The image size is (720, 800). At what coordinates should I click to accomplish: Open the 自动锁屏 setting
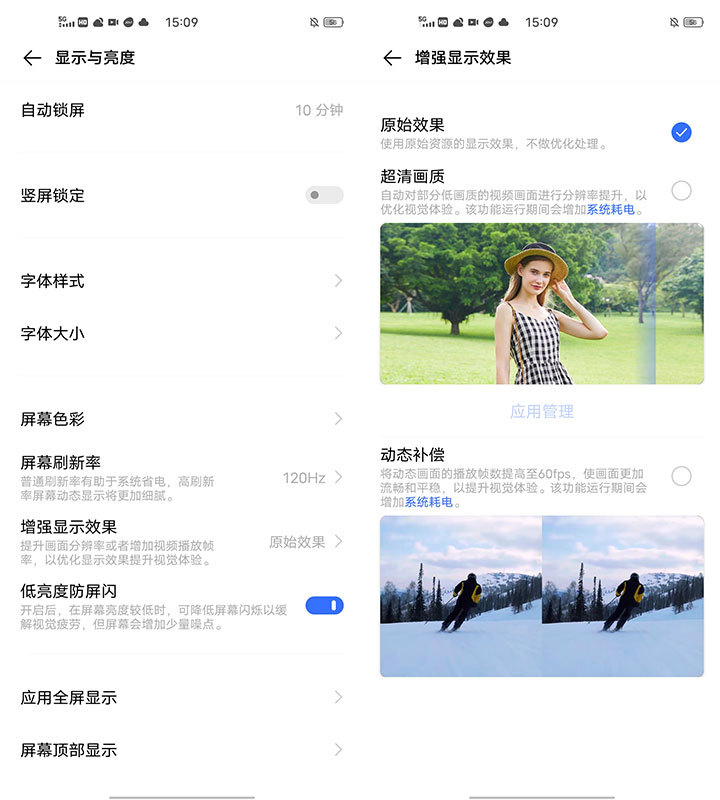[x=180, y=110]
